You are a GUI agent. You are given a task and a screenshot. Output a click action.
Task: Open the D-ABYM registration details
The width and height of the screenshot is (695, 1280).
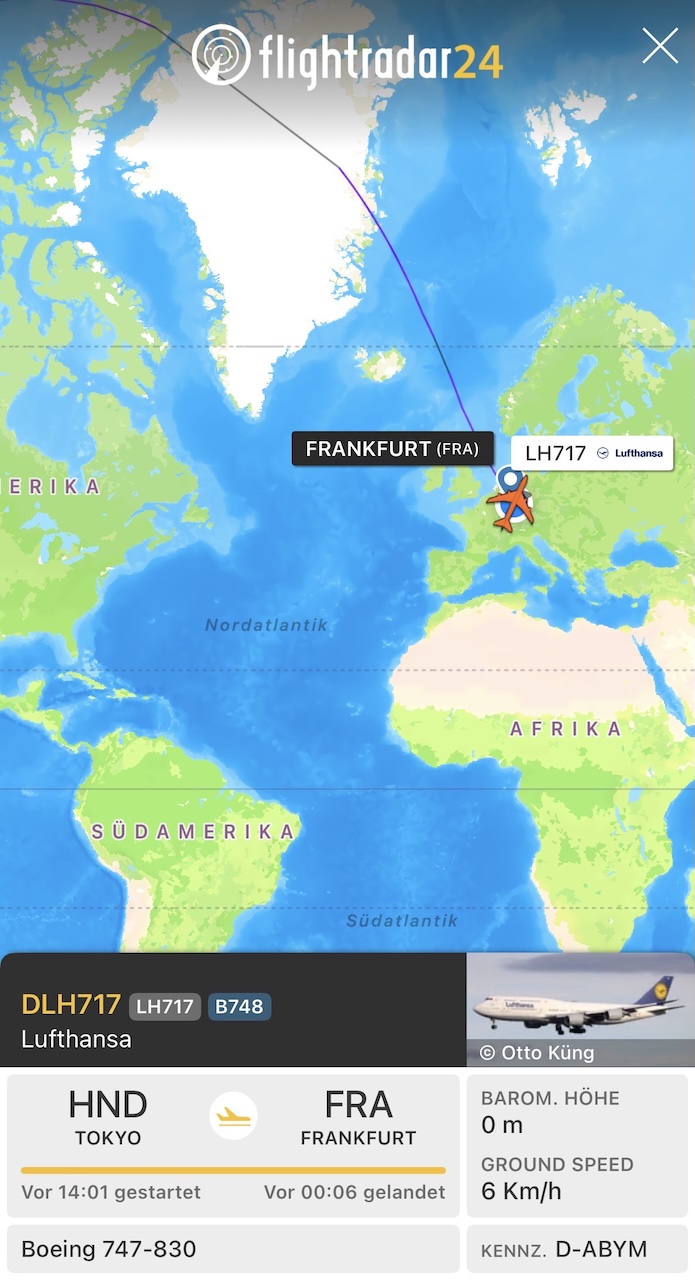click(x=577, y=1249)
